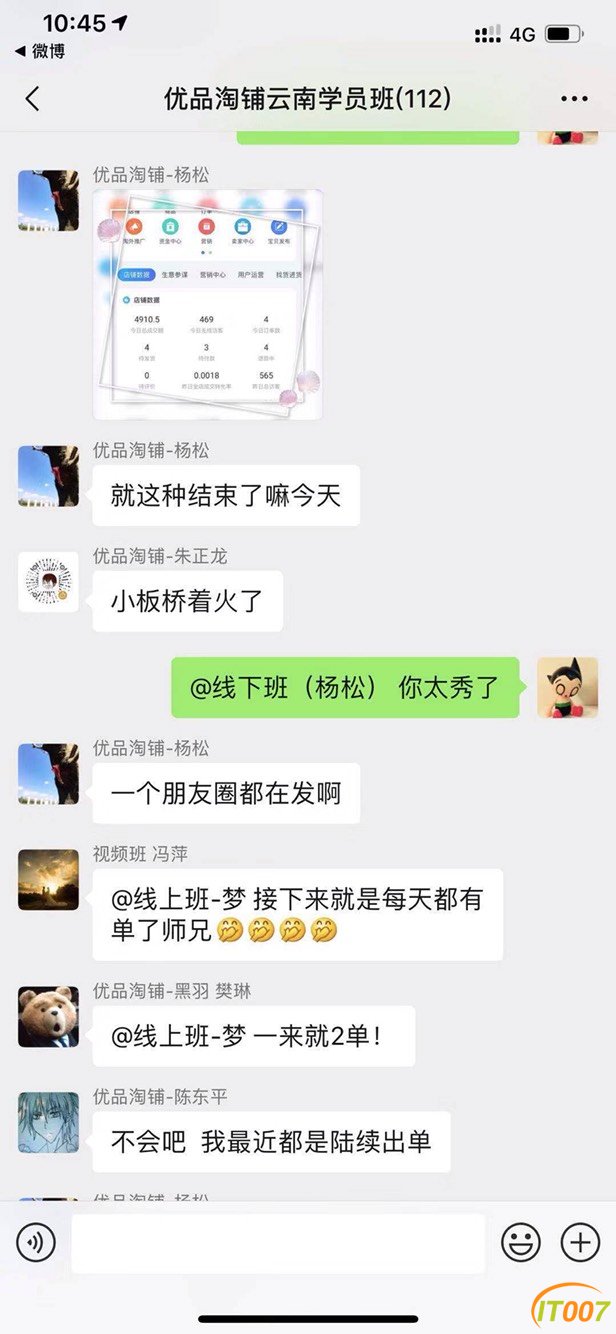Open the emoji picker
Image resolution: width=616 pixels, height=1334 pixels.
coord(520,1243)
